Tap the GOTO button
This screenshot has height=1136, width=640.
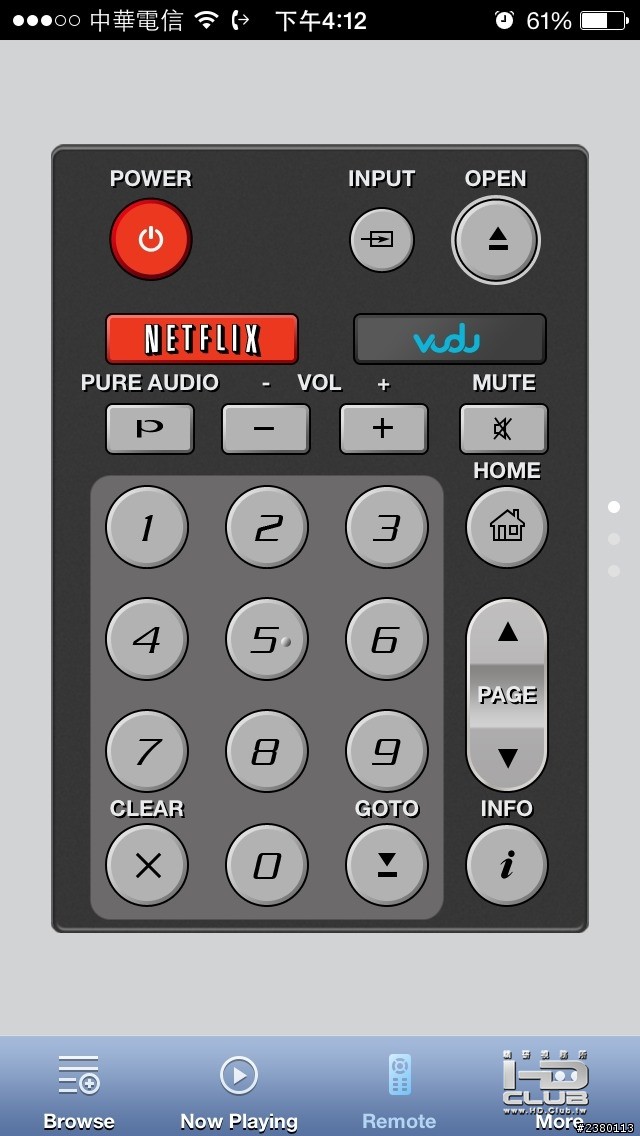click(386, 865)
